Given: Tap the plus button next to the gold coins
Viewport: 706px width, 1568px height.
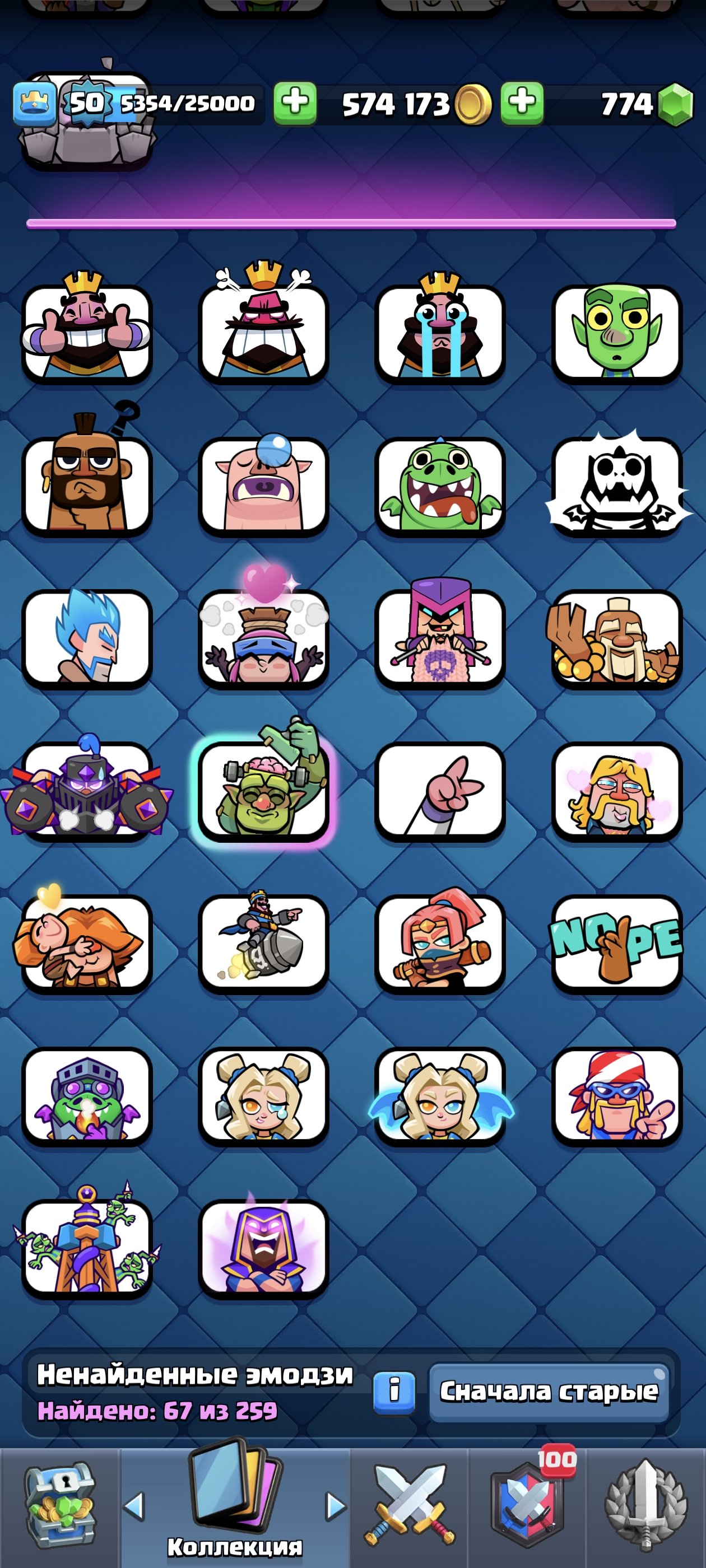Looking at the screenshot, I should pyautogui.click(x=295, y=102).
